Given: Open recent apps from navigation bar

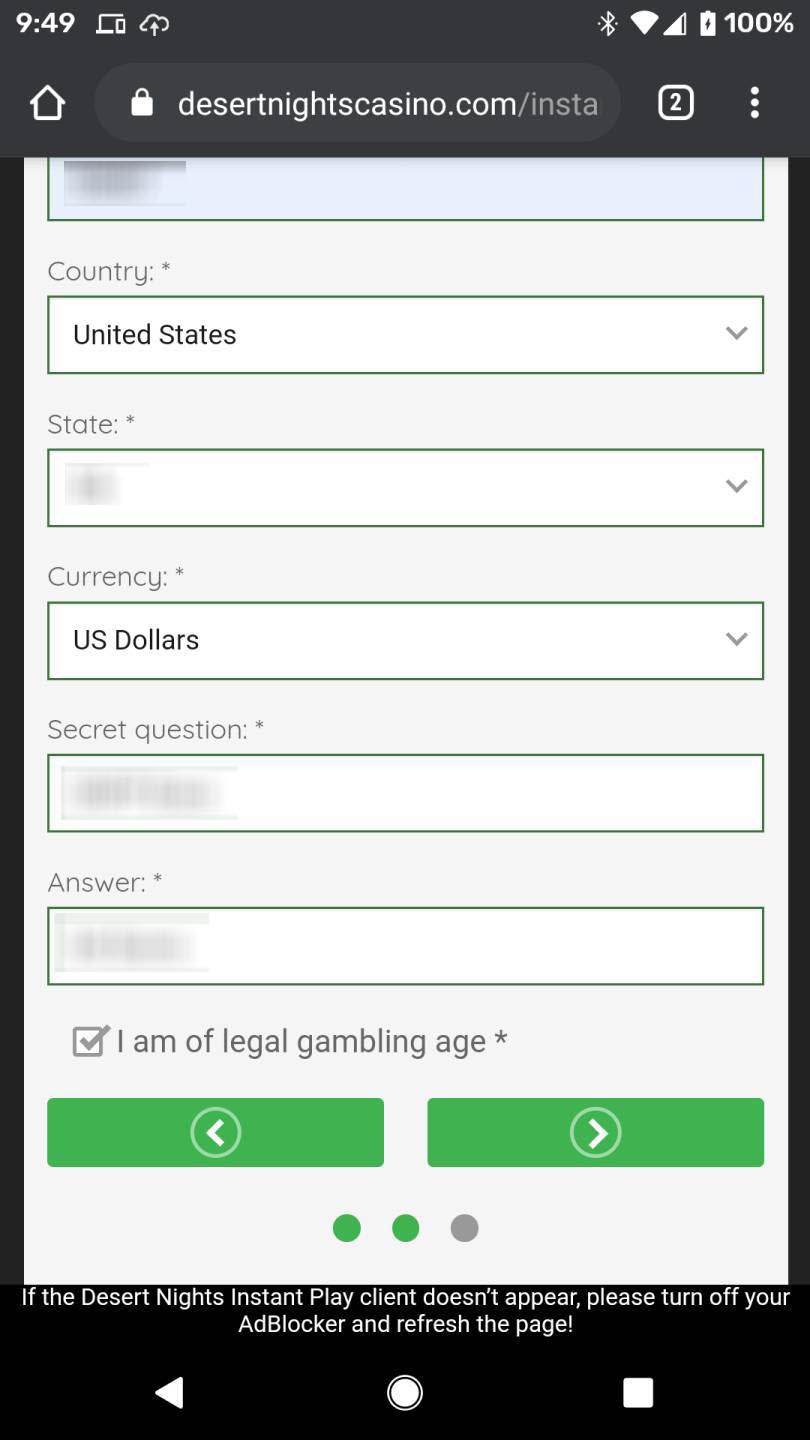Looking at the screenshot, I should [637, 1392].
